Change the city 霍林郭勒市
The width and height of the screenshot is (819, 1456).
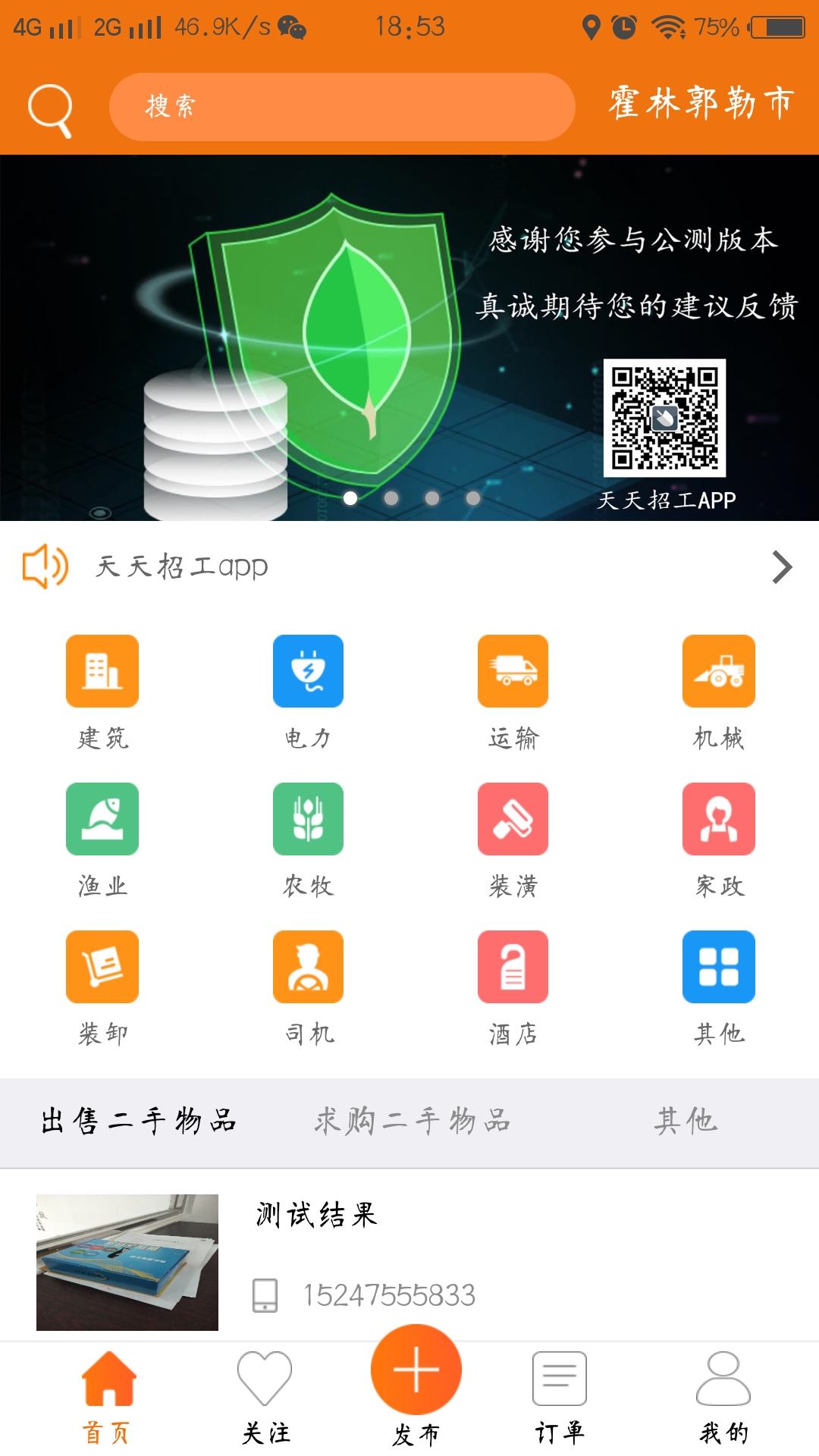(x=701, y=103)
